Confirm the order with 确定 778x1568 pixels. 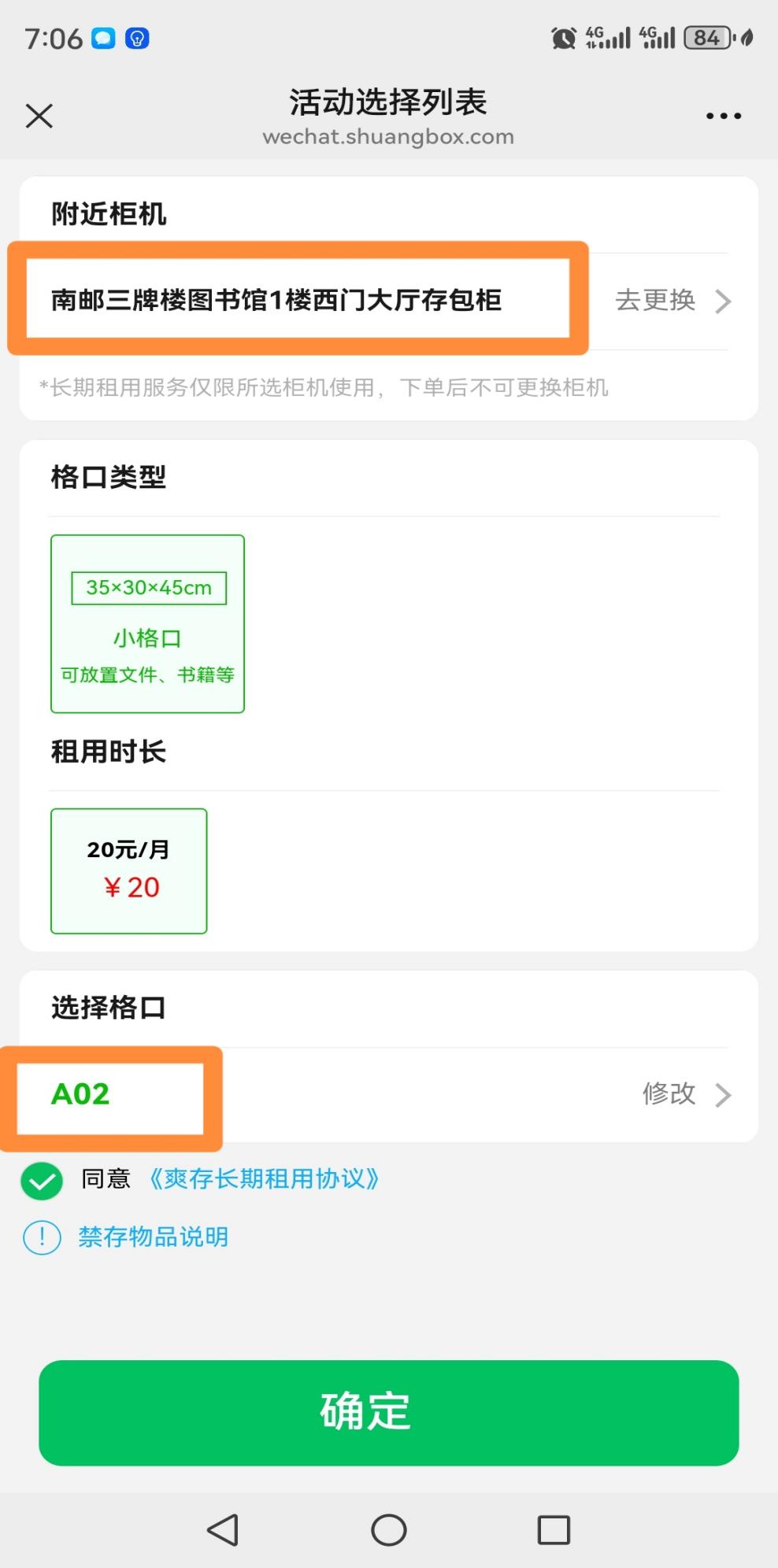click(389, 1412)
